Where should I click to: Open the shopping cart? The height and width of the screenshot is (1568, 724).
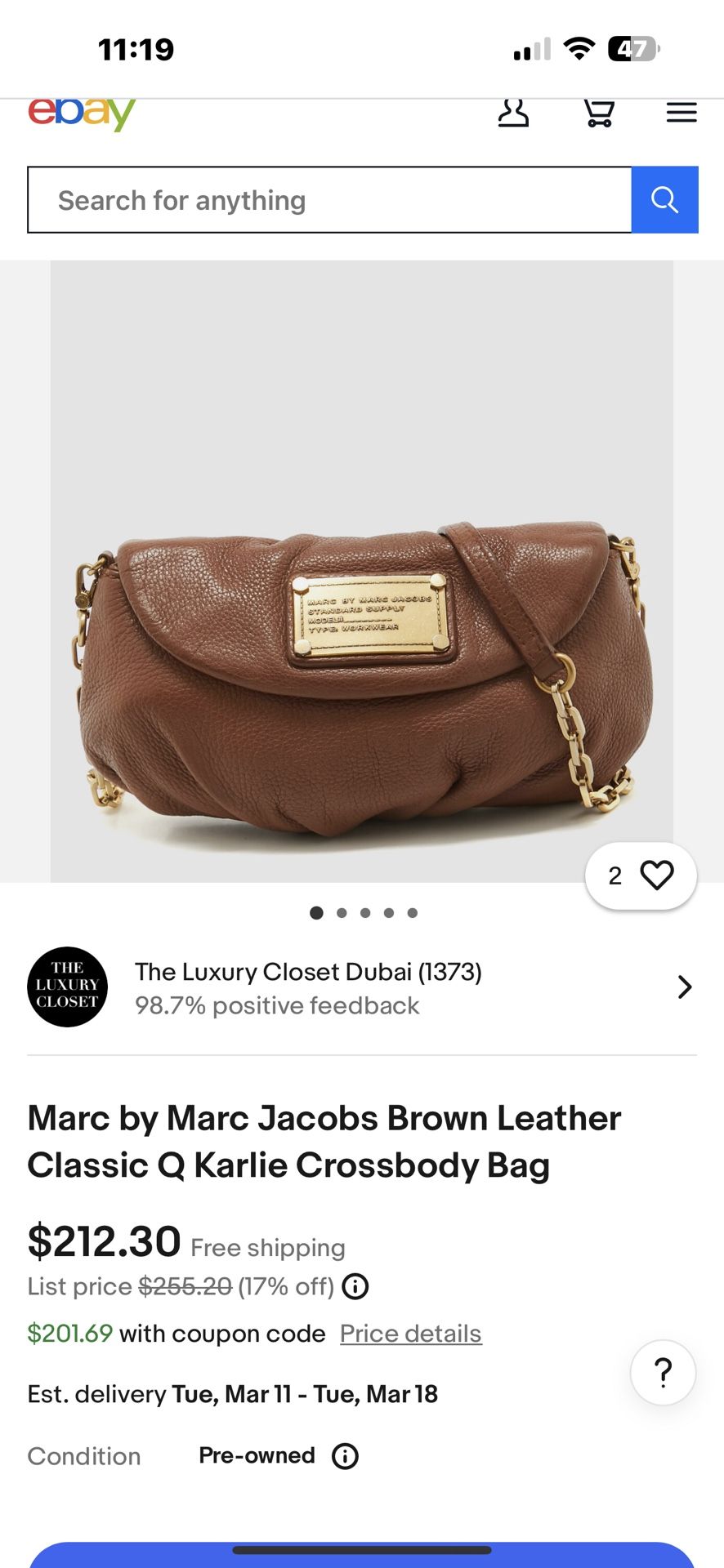pyautogui.click(x=597, y=114)
